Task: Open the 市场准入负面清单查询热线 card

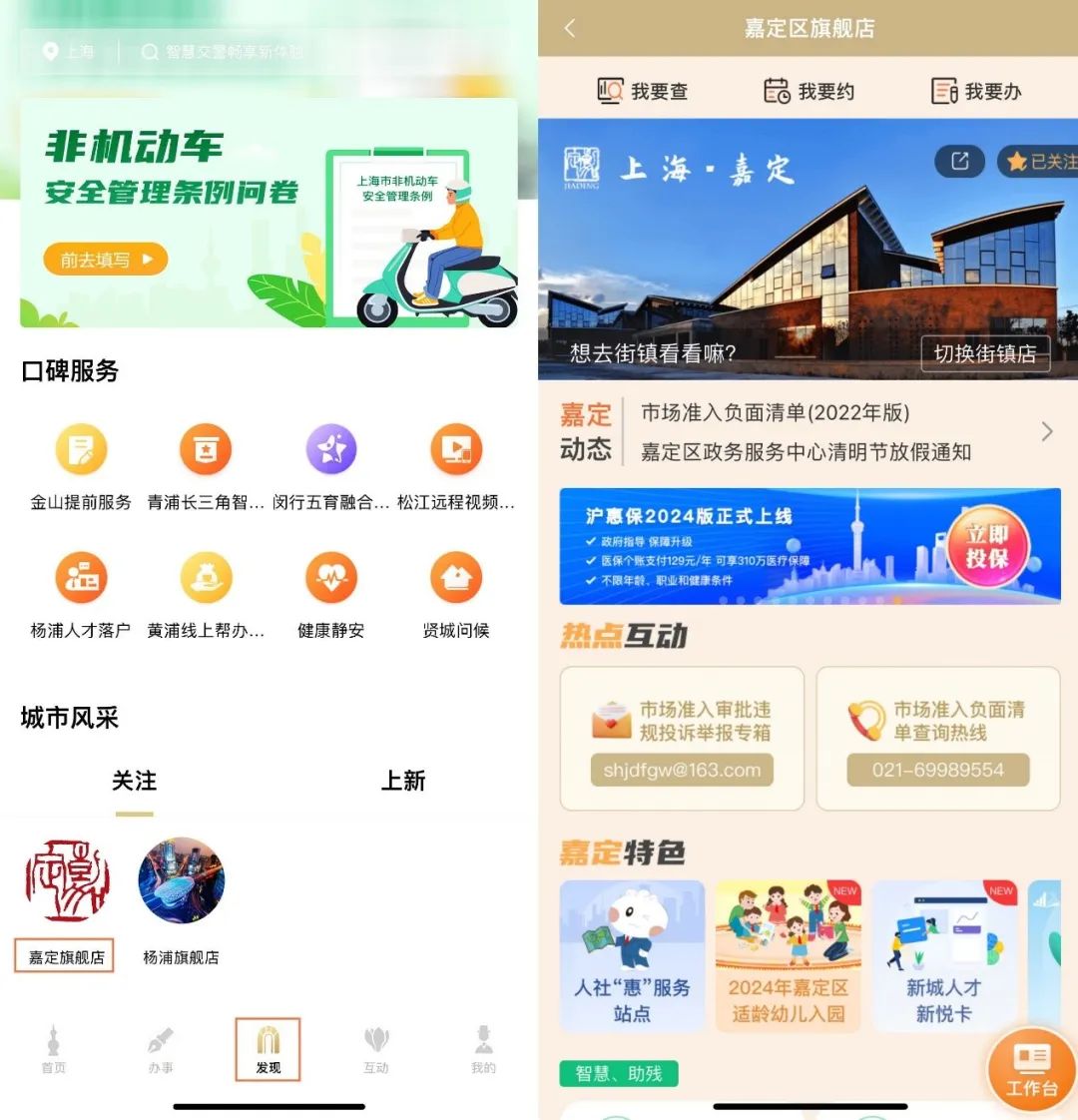Action: [x=938, y=739]
